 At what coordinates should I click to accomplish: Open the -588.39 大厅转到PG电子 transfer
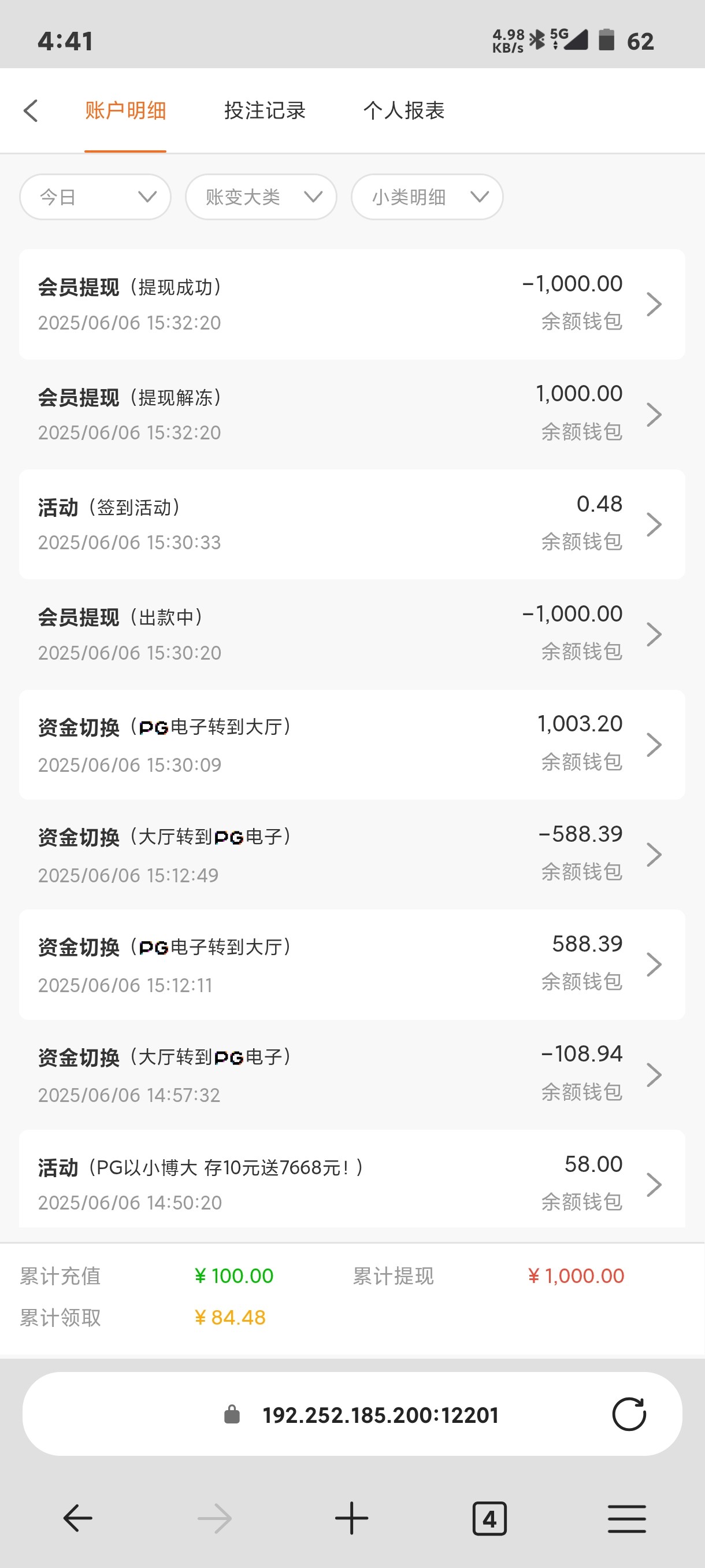click(x=351, y=855)
